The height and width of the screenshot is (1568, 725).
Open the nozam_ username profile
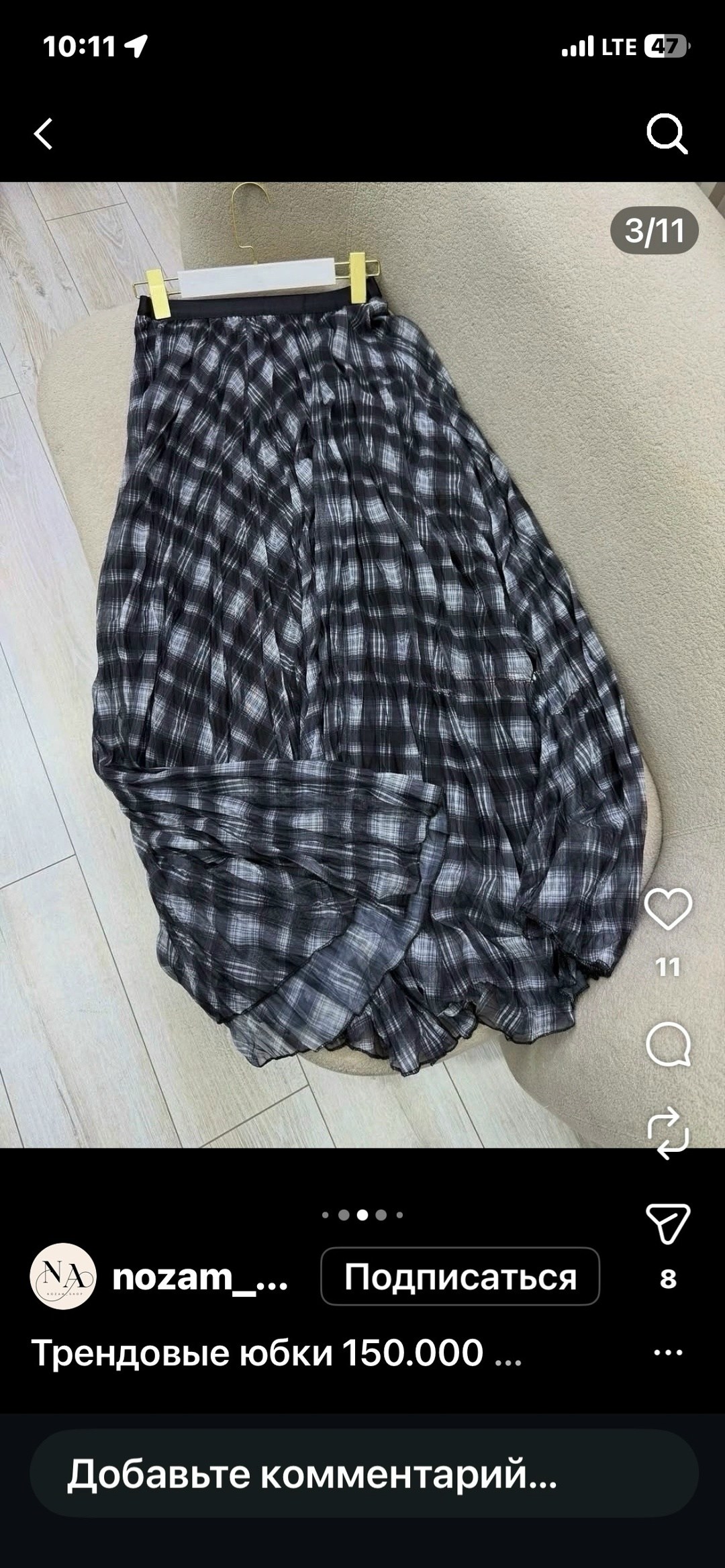click(x=200, y=1277)
